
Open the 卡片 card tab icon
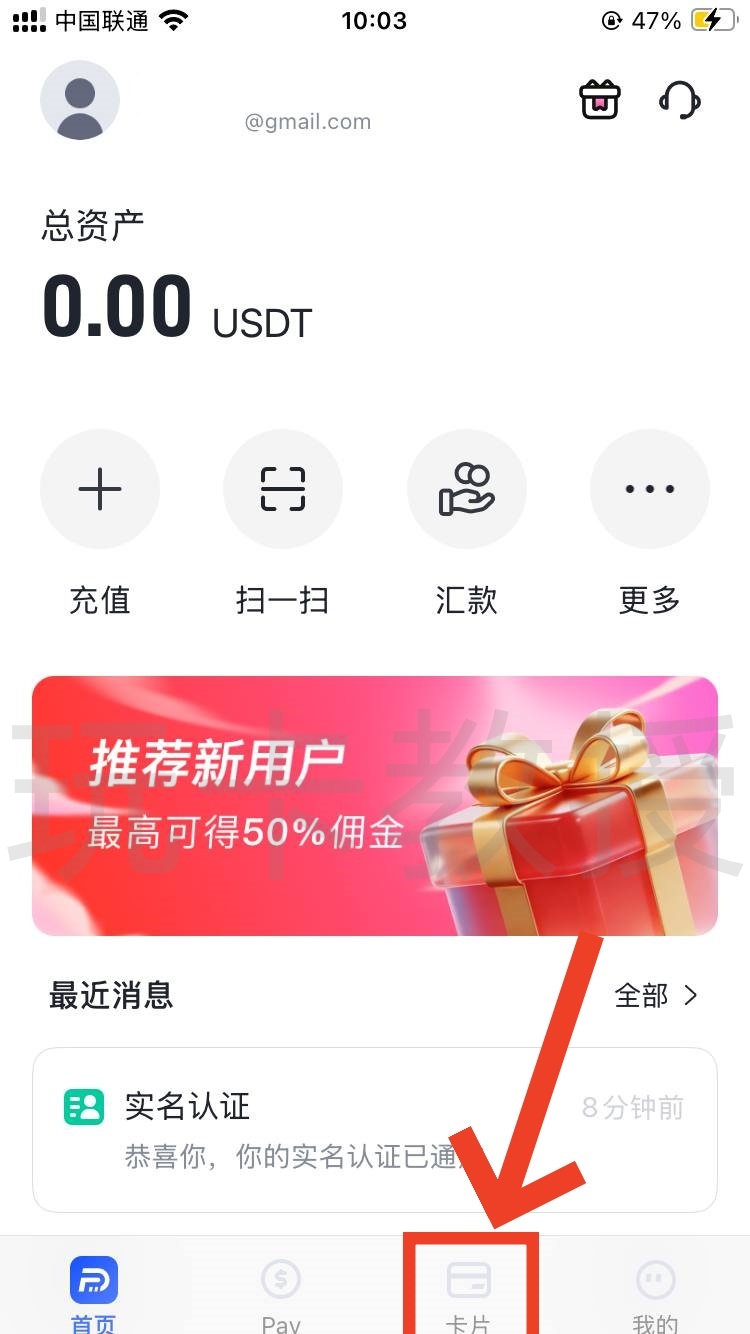[467, 1277]
